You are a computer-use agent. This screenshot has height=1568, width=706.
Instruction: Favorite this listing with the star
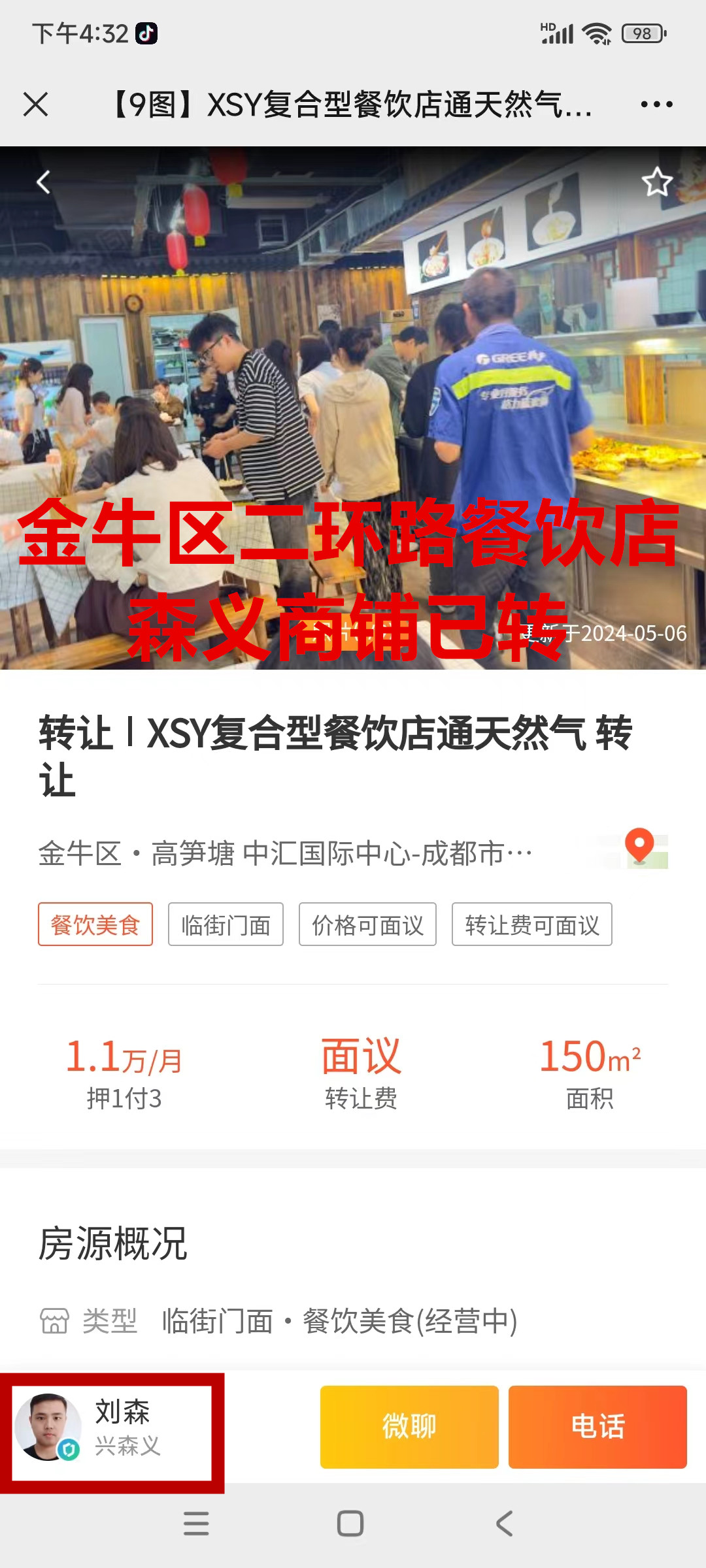pyautogui.click(x=656, y=182)
